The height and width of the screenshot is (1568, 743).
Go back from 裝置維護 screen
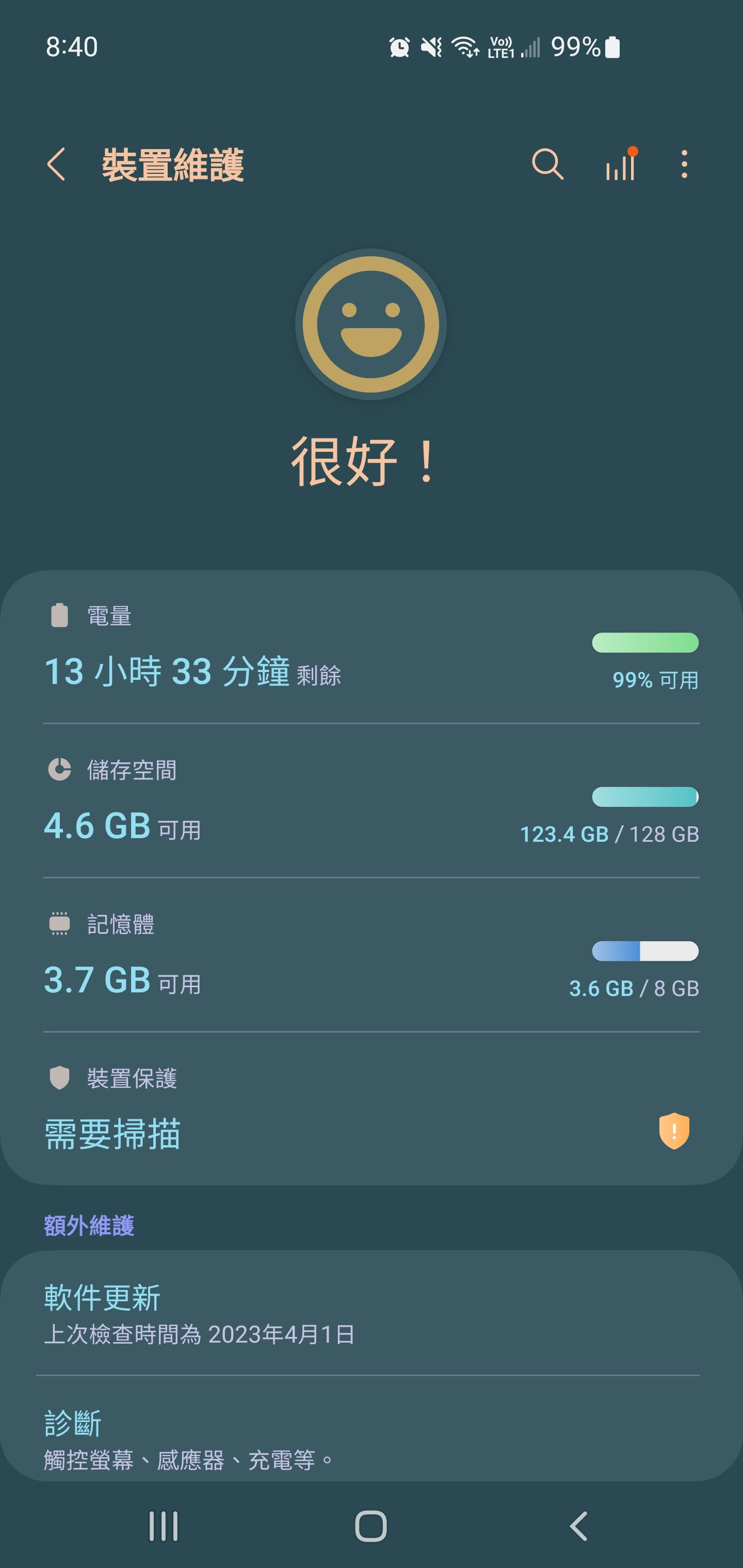pyautogui.click(x=56, y=165)
